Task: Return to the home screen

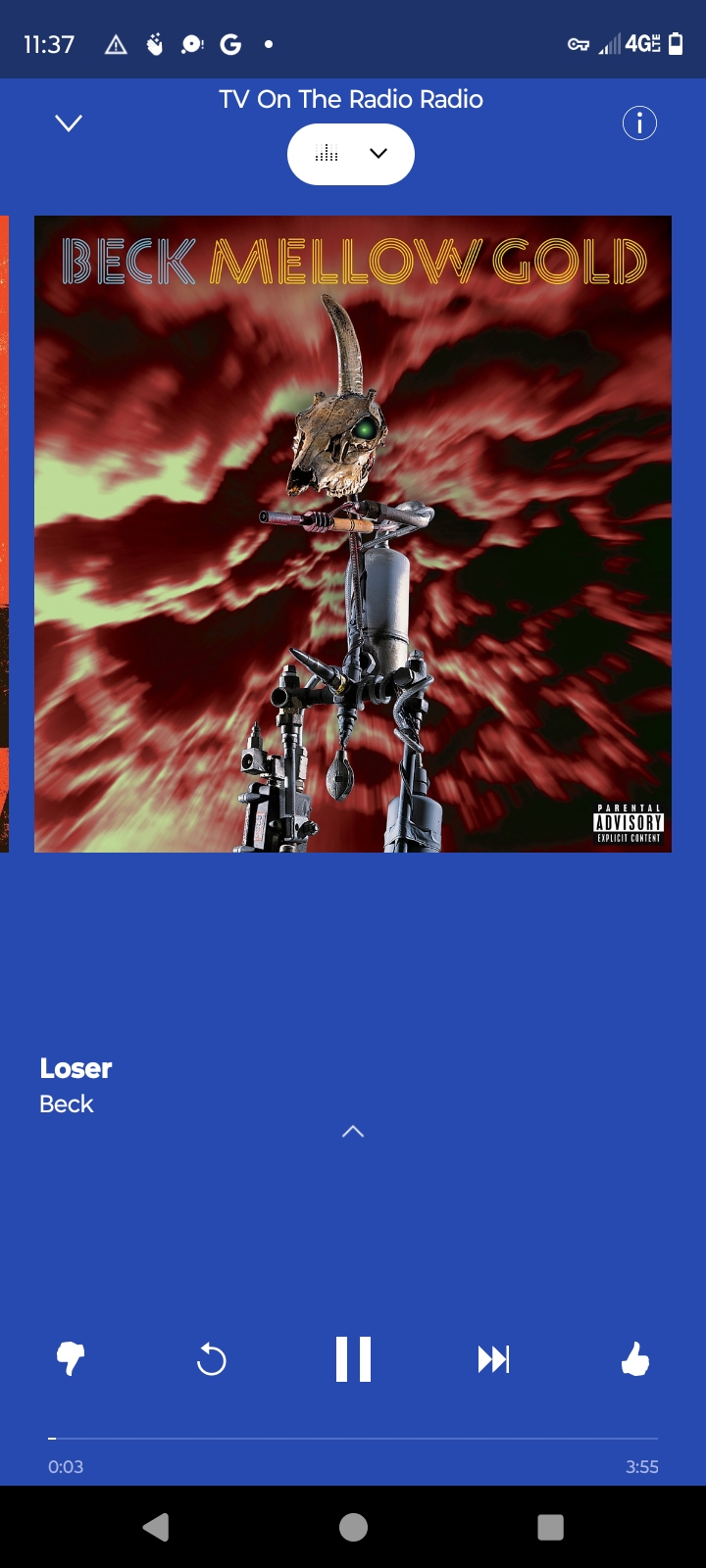Action: (x=353, y=1527)
